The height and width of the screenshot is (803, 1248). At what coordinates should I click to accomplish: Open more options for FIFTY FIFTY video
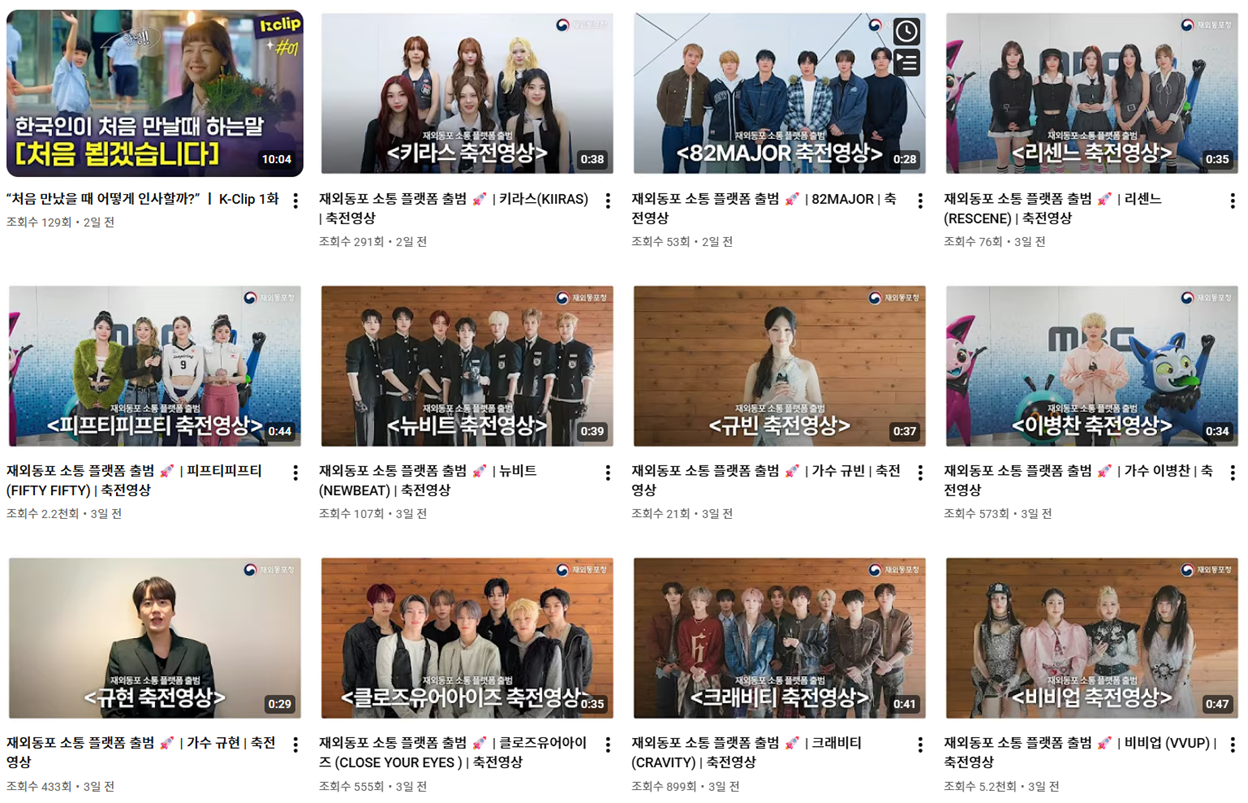click(296, 473)
